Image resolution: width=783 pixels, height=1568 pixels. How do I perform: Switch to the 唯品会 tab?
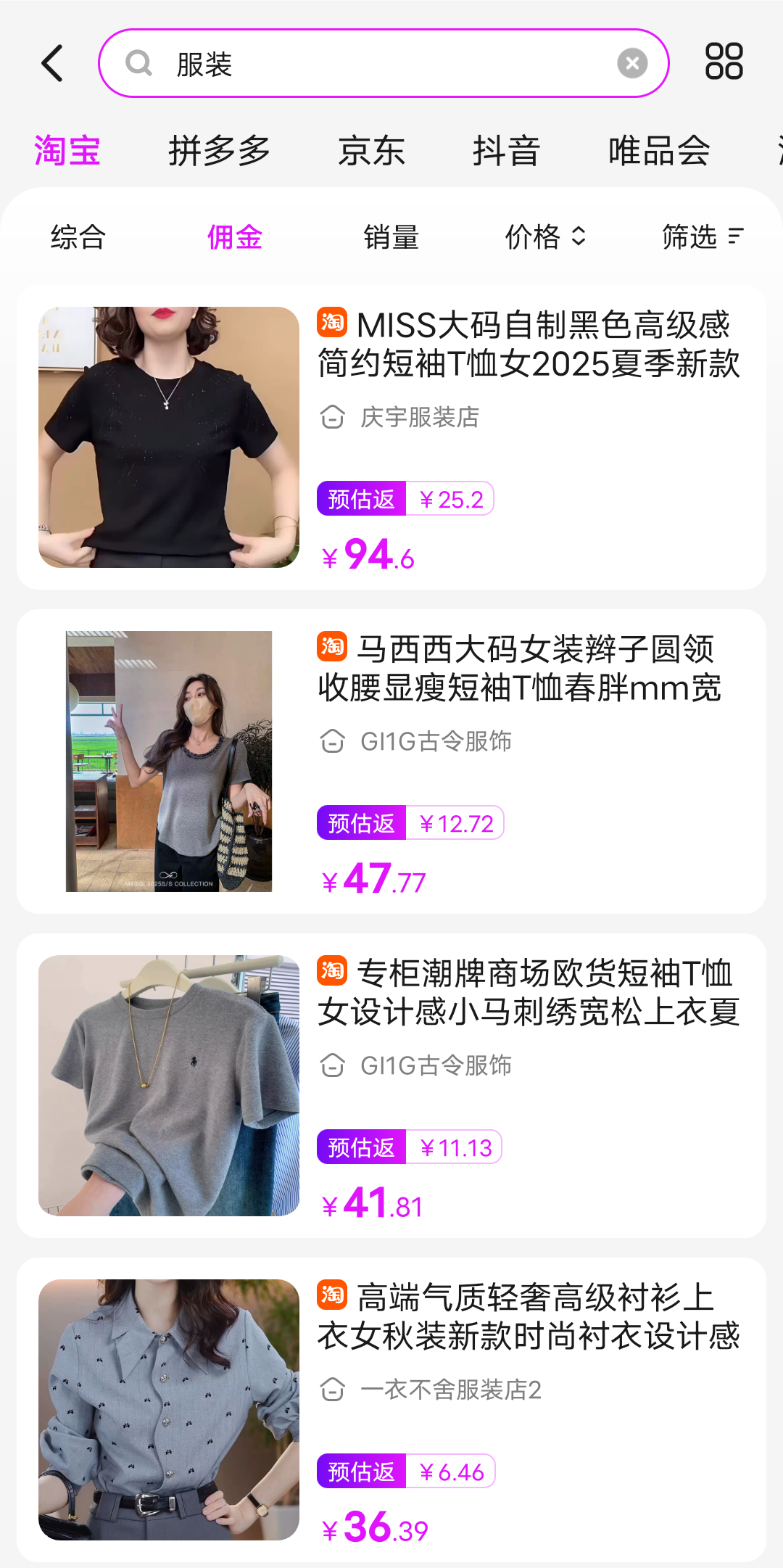(x=659, y=151)
